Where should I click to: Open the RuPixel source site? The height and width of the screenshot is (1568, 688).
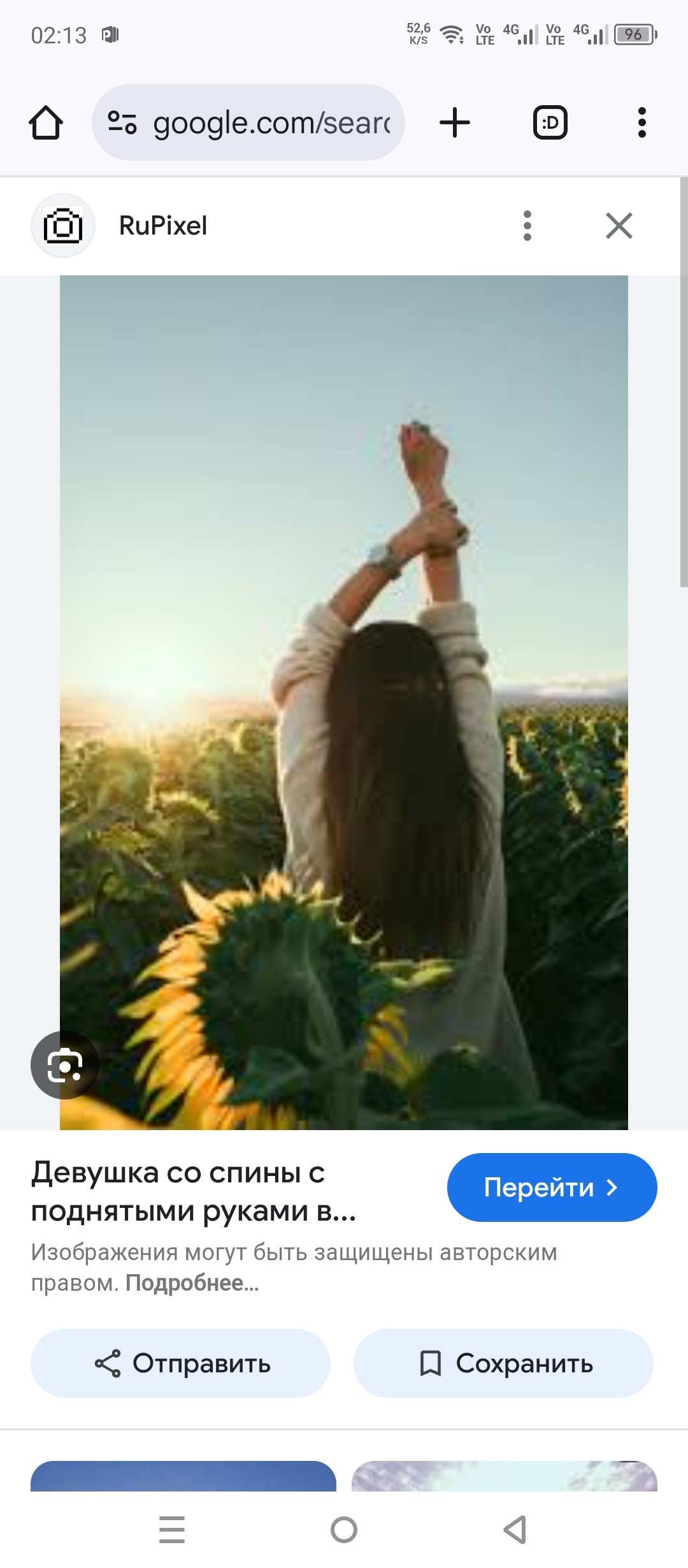pyautogui.click(x=163, y=226)
